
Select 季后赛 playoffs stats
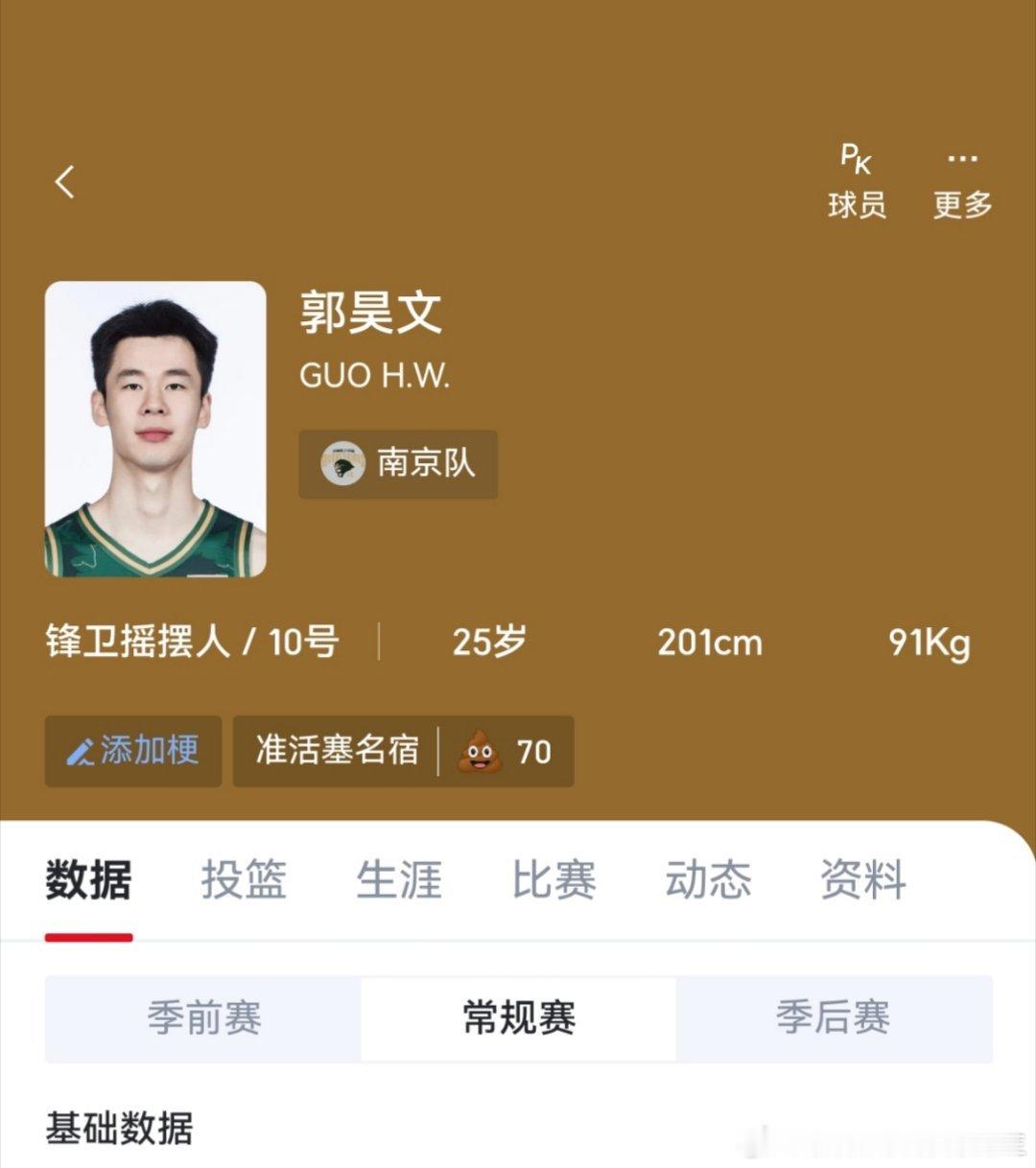[836, 1019]
